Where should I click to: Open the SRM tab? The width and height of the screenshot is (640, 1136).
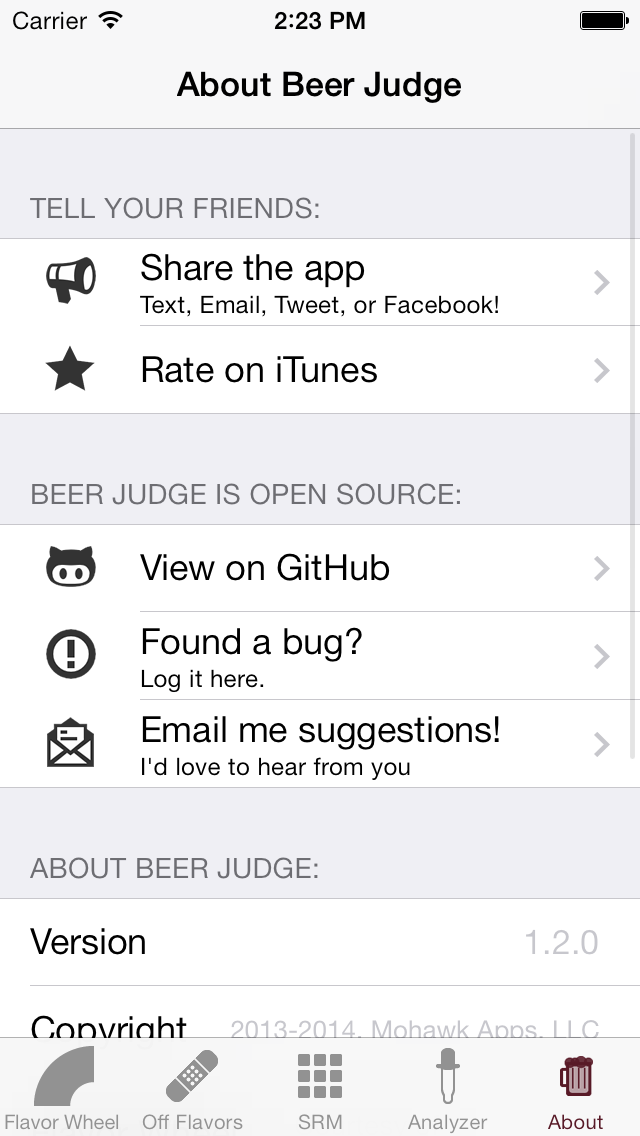point(320,1088)
